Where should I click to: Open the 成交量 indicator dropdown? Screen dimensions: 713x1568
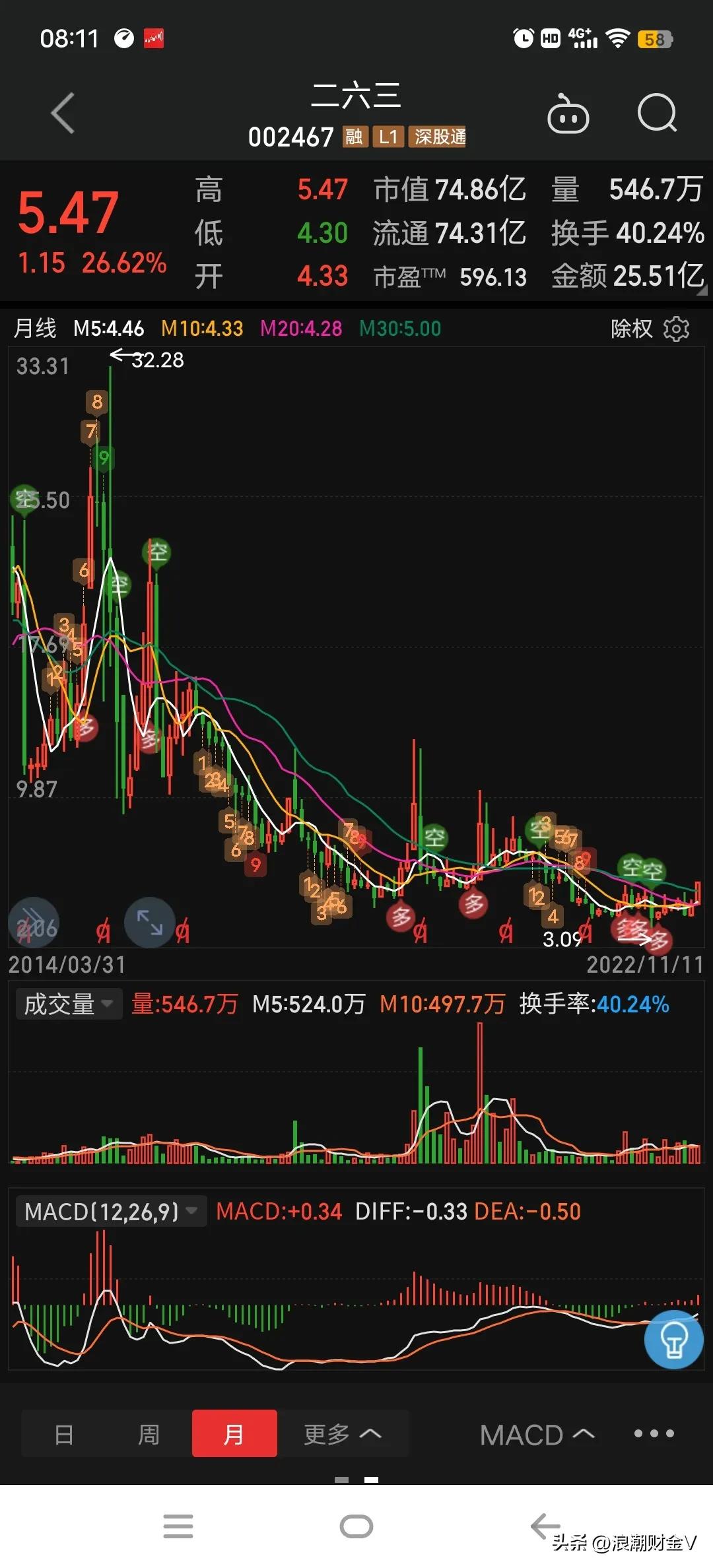[68, 1004]
